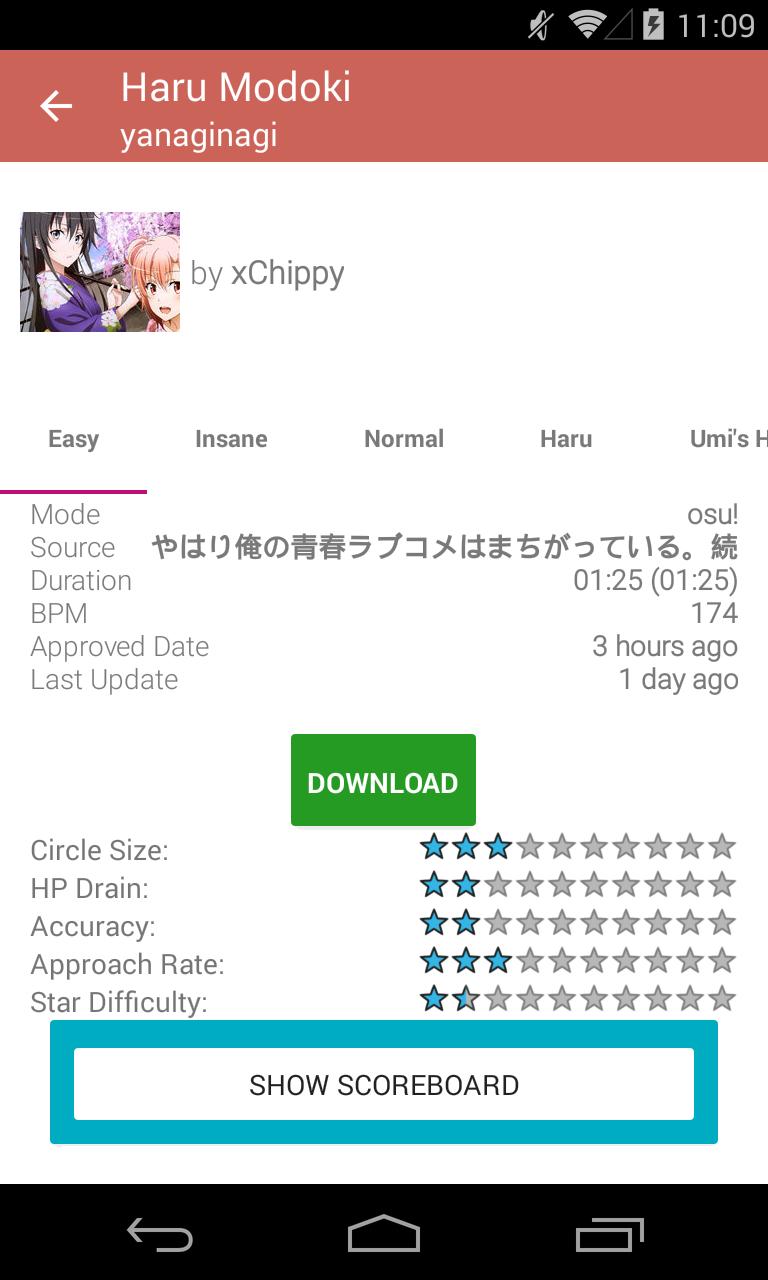
Task: Switch to the Insane difficulty tab
Action: tap(231, 439)
